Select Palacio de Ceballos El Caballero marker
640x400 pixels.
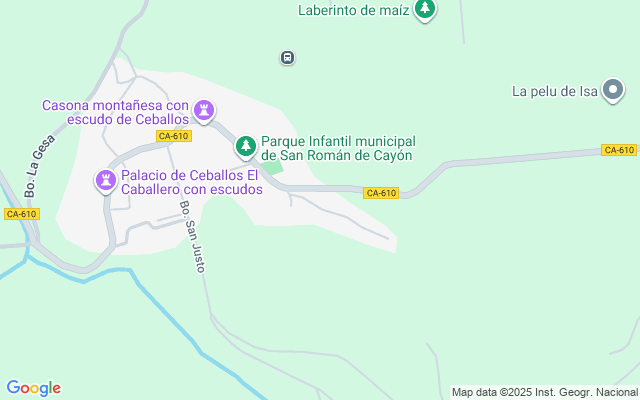(x=105, y=181)
